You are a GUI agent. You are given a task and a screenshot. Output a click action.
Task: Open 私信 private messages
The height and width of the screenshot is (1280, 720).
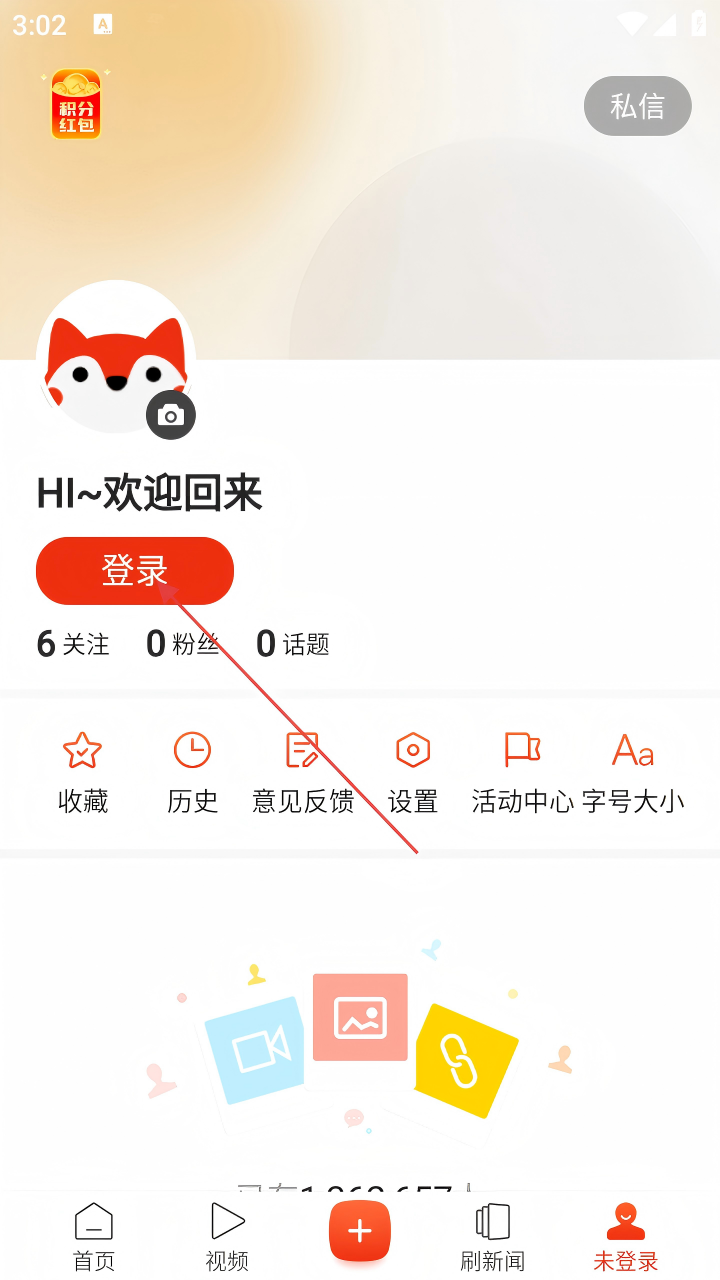[x=637, y=106]
